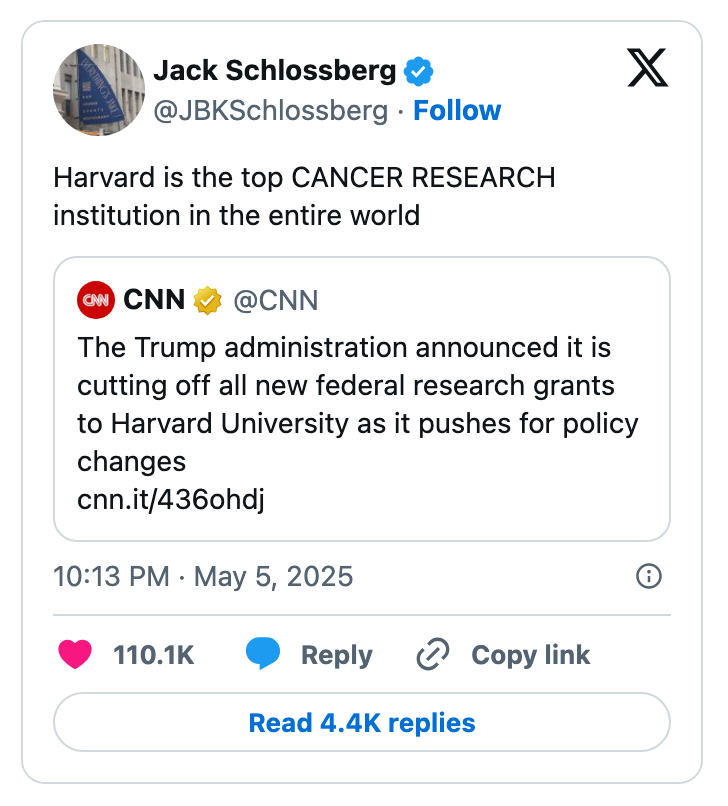Click Jack Schlossberg's profile photo

pos(98,90)
